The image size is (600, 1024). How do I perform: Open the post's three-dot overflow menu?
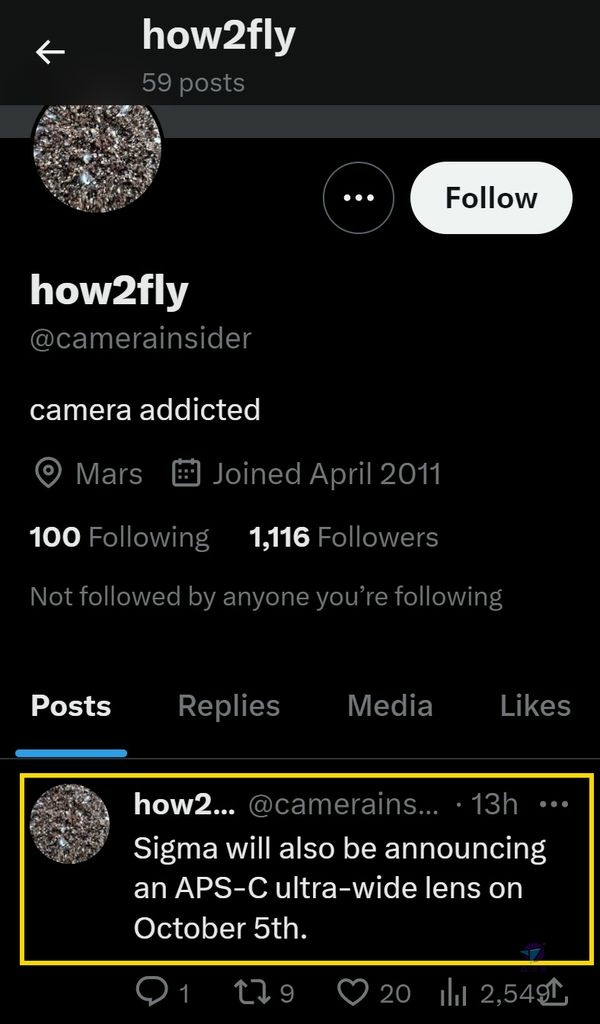[555, 805]
